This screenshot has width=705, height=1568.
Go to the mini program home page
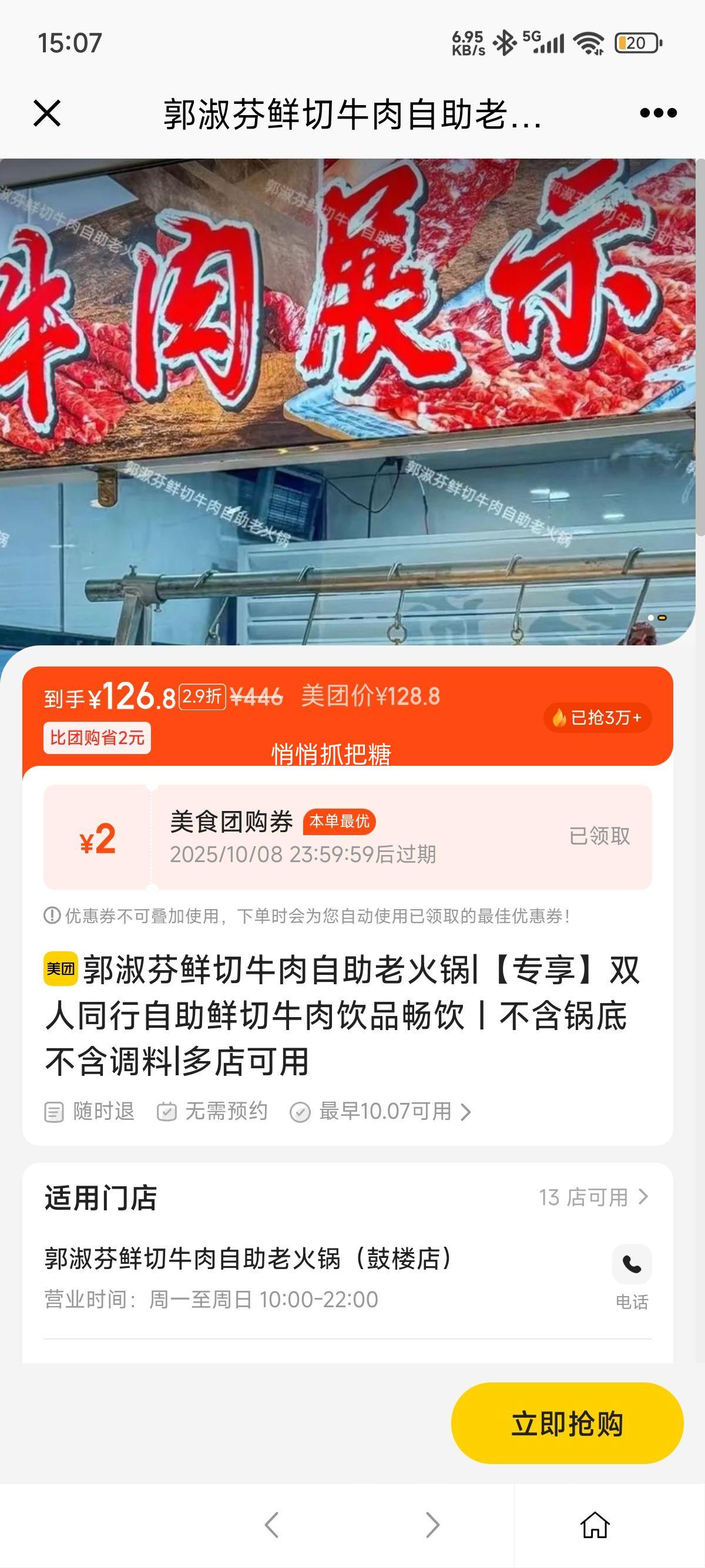(595, 1525)
